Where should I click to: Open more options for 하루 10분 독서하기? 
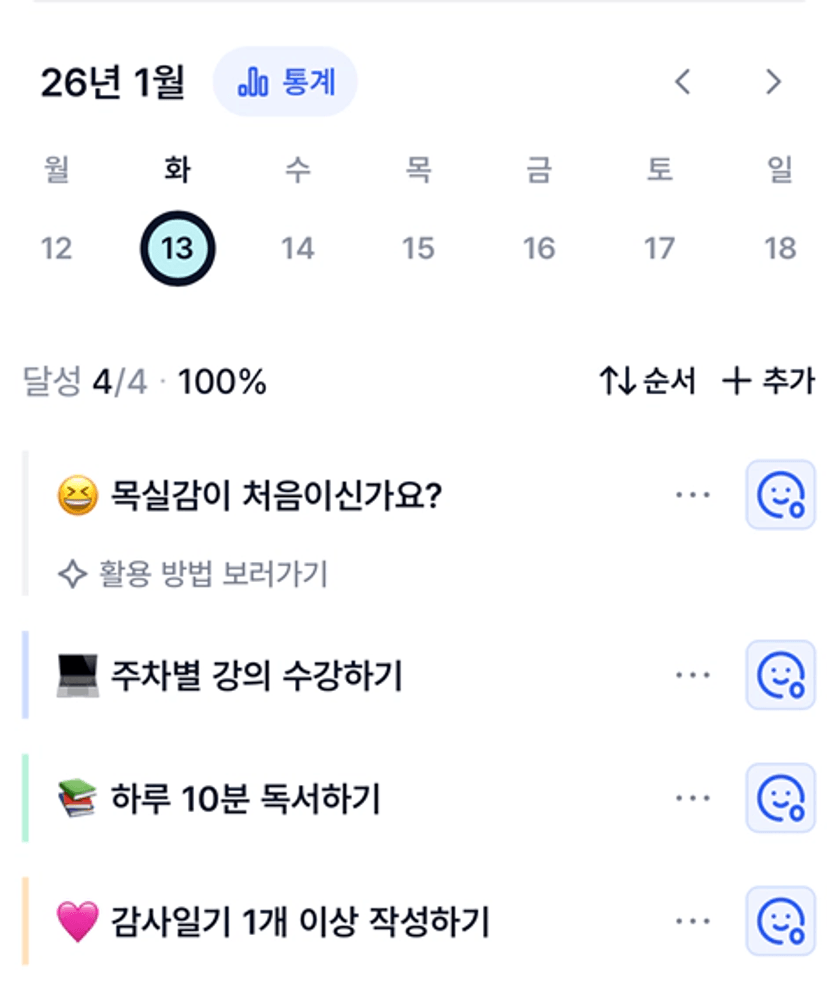point(693,798)
